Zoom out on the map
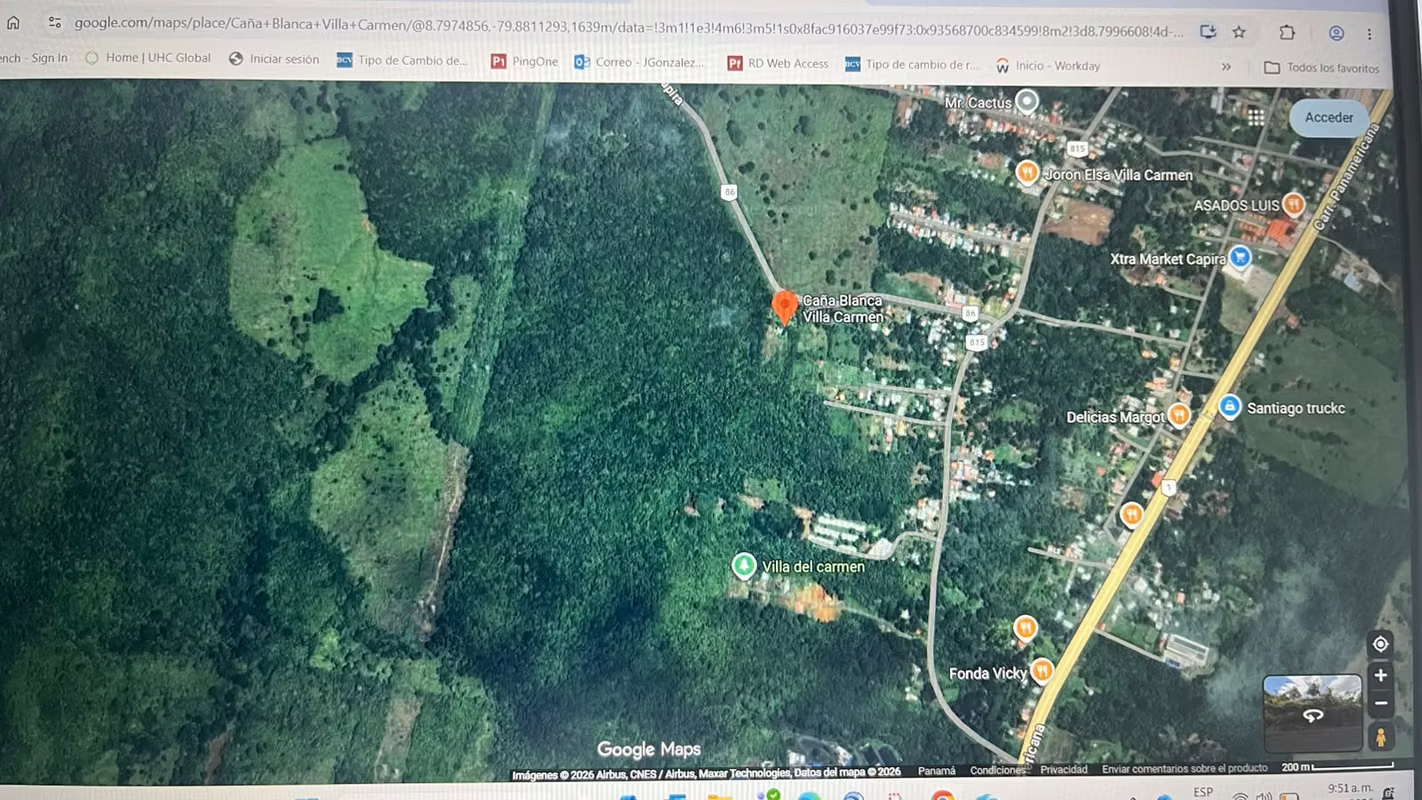This screenshot has height=800, width=1422. [1380, 703]
